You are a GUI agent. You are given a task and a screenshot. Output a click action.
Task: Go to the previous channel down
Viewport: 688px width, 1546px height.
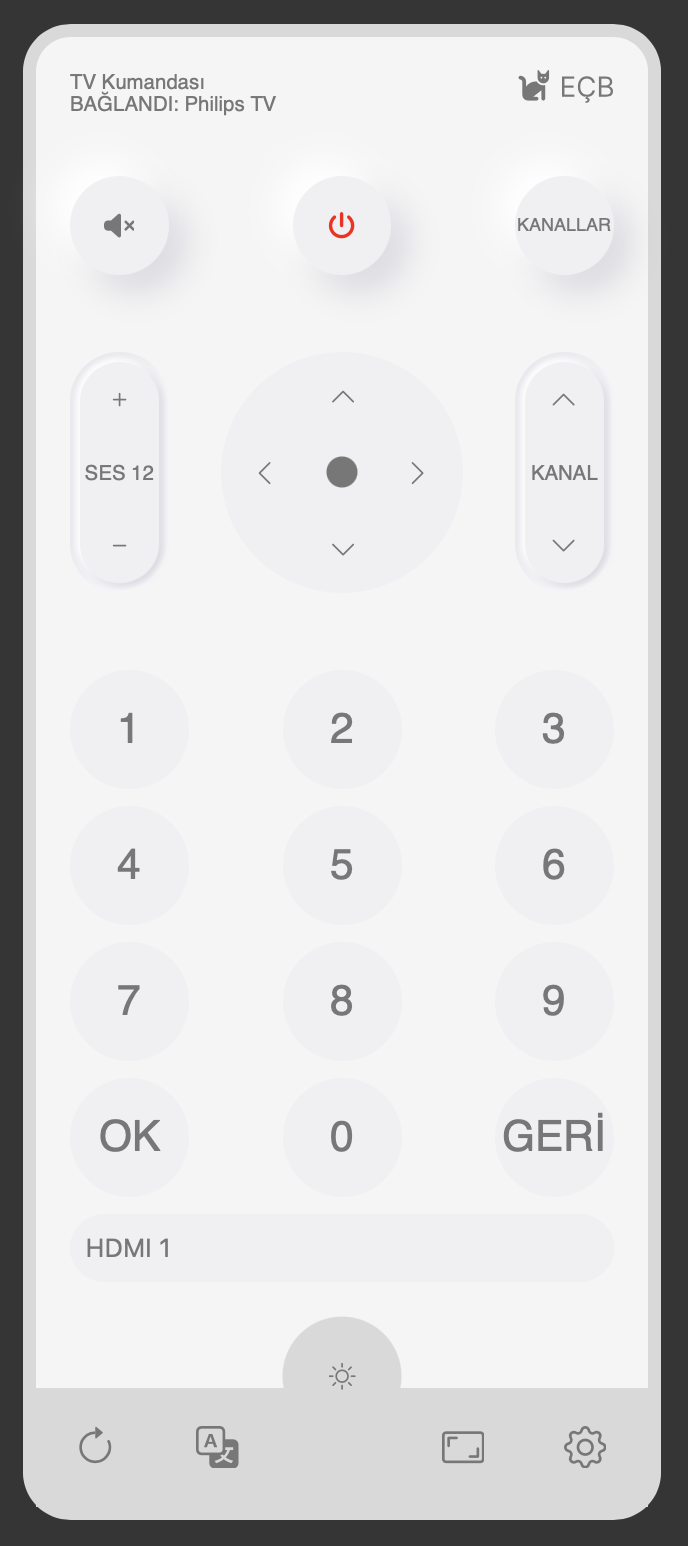[563, 545]
